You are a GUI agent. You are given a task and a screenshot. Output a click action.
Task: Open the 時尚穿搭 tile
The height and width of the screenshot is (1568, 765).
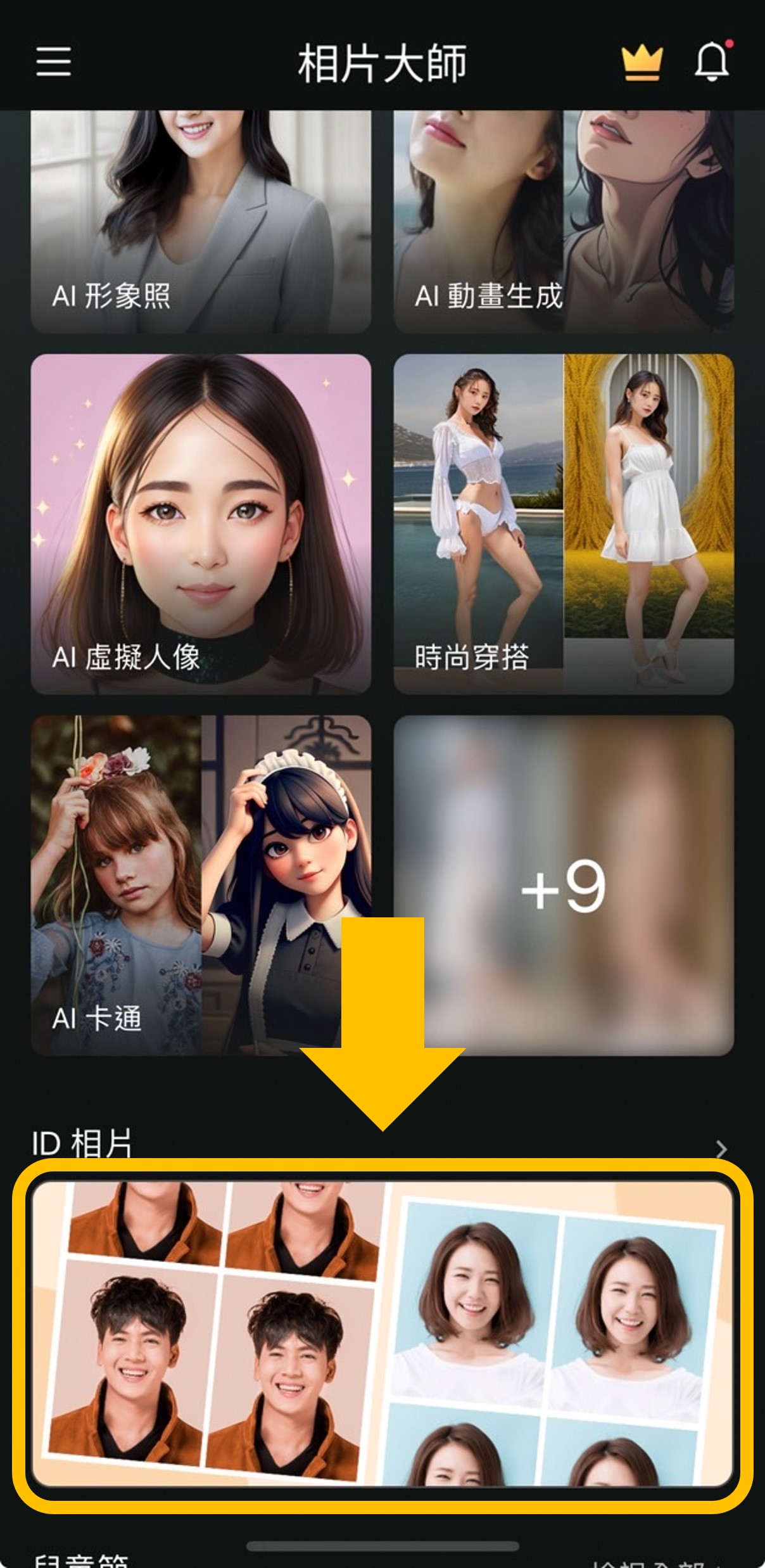[564, 523]
